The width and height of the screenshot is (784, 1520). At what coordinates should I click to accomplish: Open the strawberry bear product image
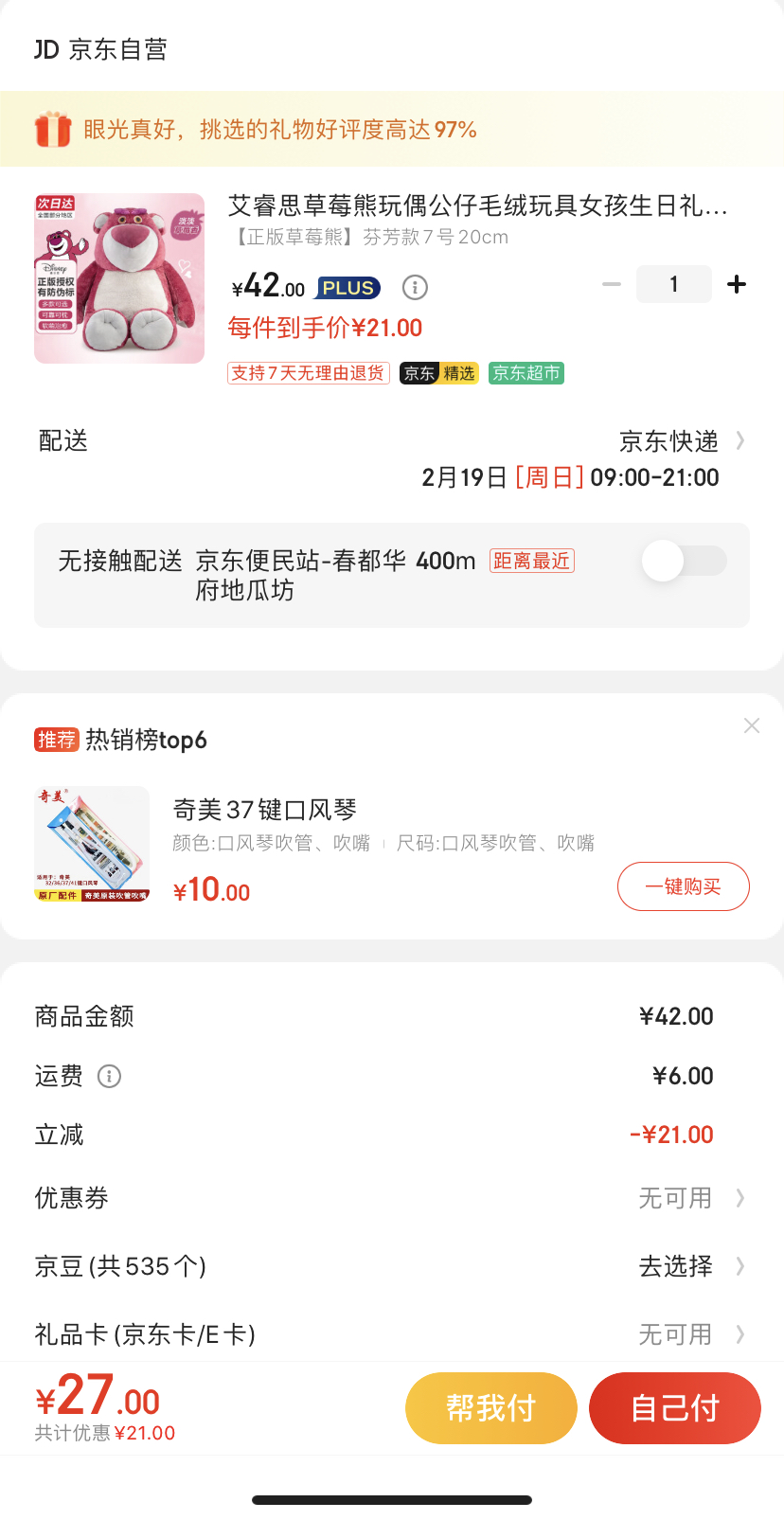click(119, 278)
